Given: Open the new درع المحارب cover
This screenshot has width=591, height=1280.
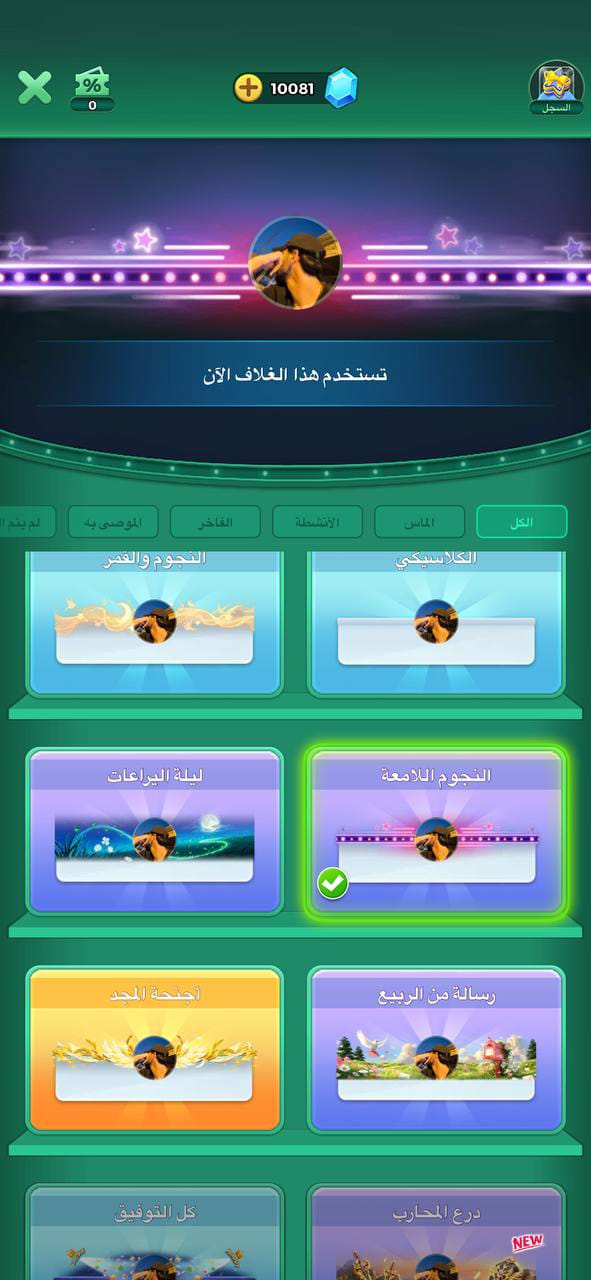Looking at the screenshot, I should click(x=436, y=1233).
